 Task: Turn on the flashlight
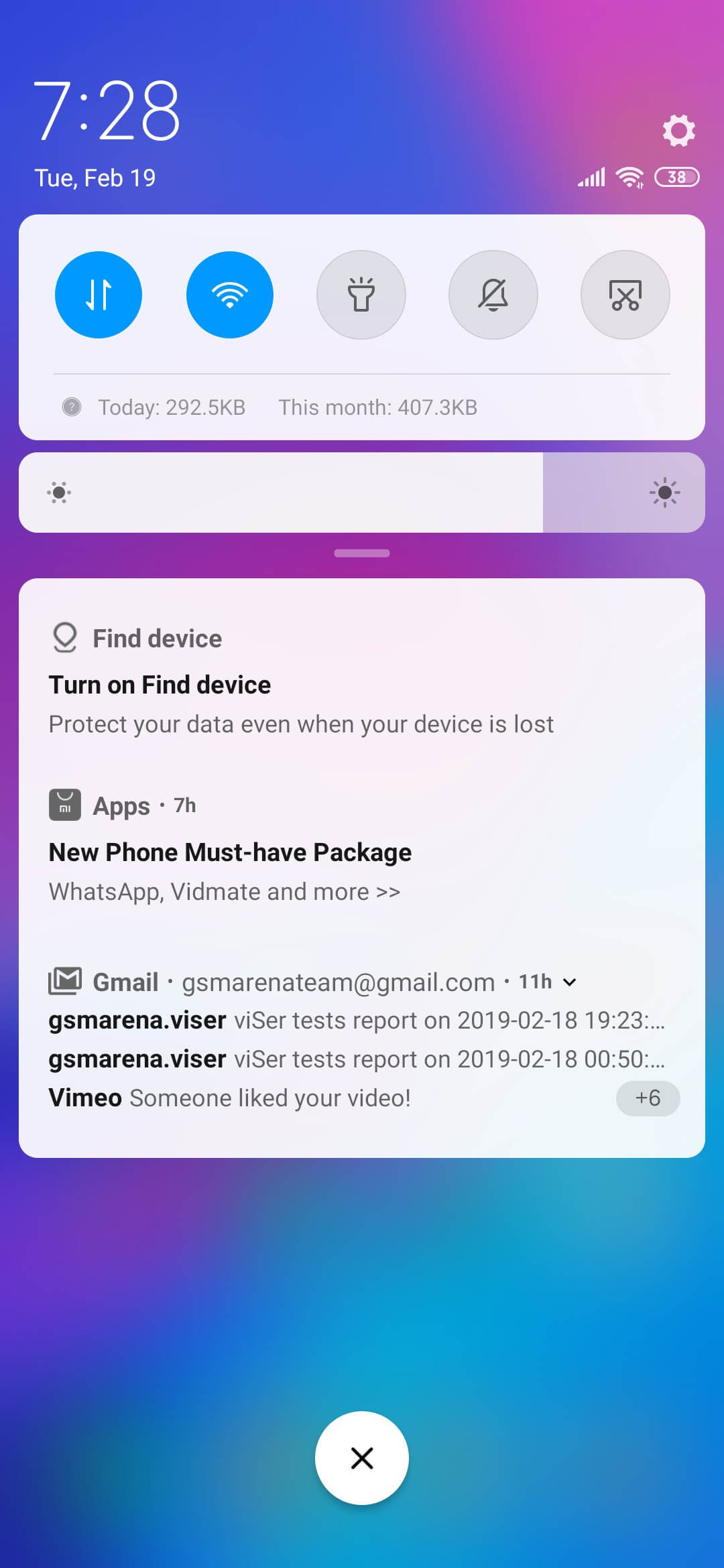point(361,295)
